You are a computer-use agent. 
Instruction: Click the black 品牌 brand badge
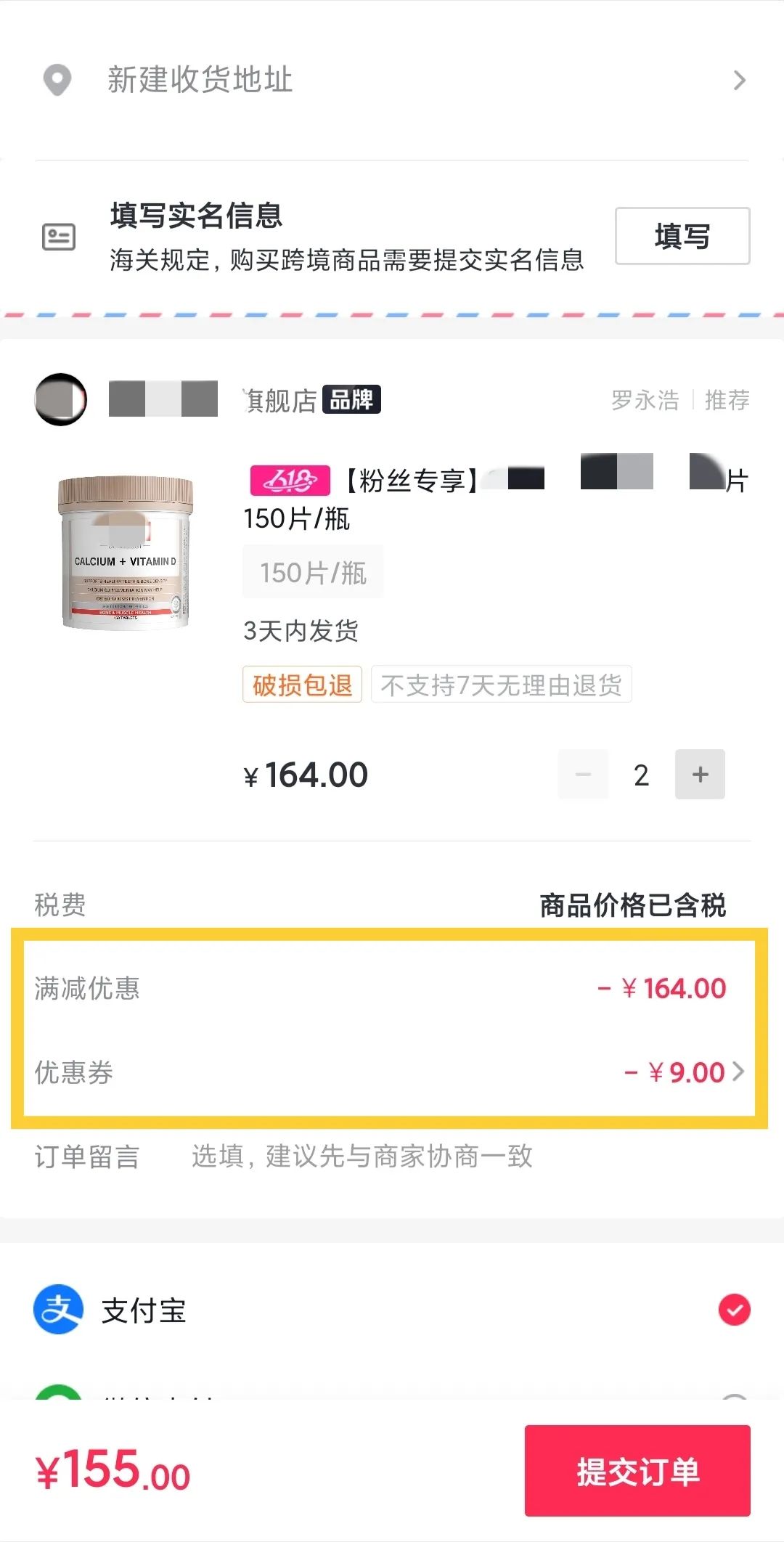tap(351, 400)
